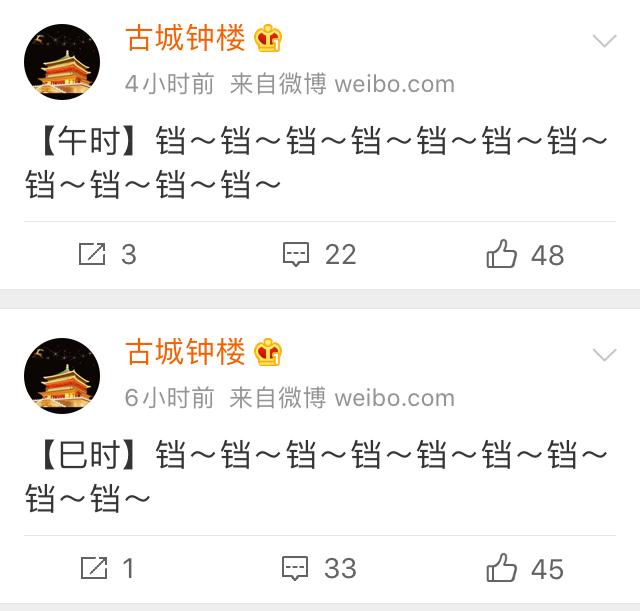The width and height of the screenshot is (640, 611).
Task: Open 古城钟楼 username on the 午时 post
Action: [x=185, y=38]
